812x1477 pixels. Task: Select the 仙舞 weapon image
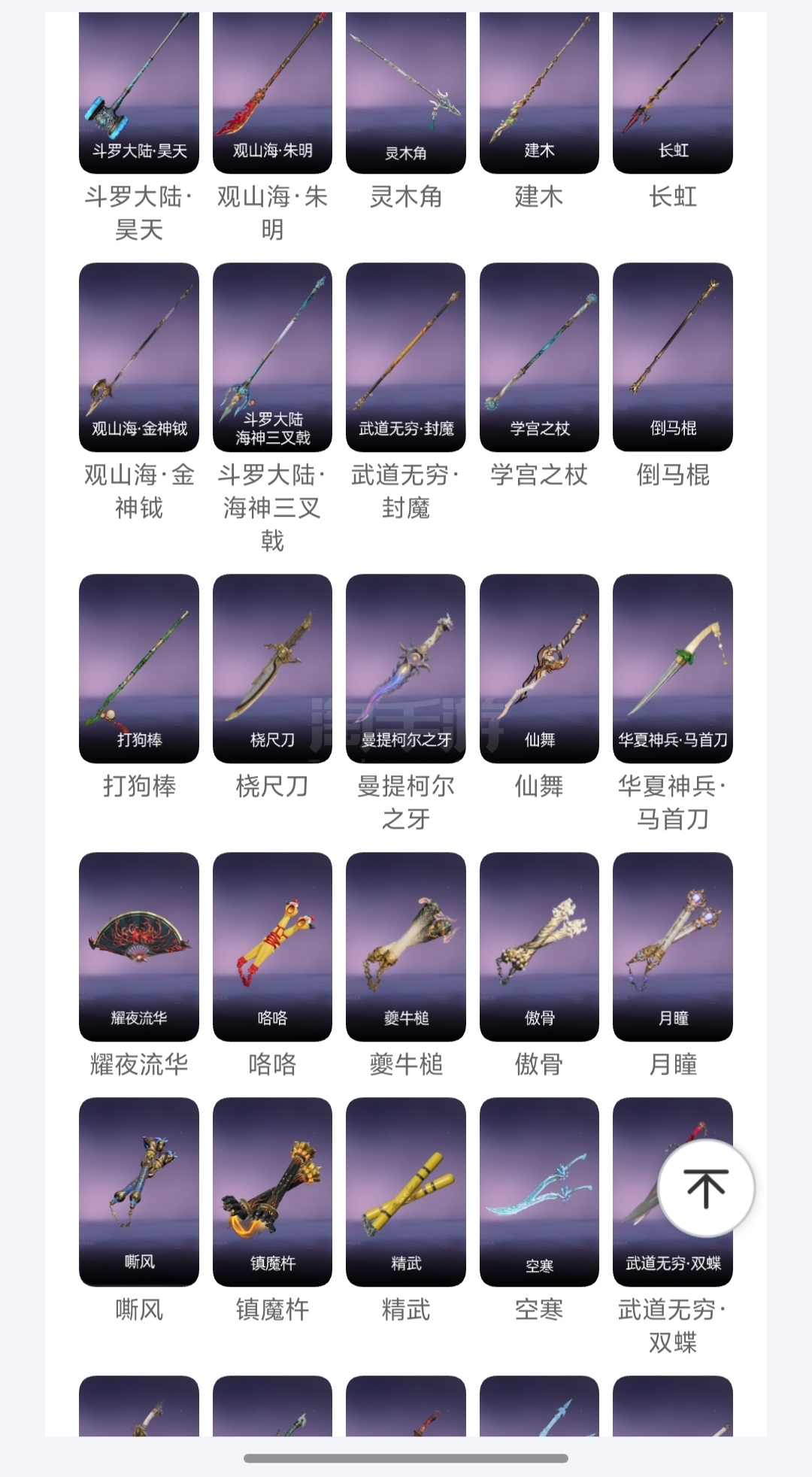539,669
